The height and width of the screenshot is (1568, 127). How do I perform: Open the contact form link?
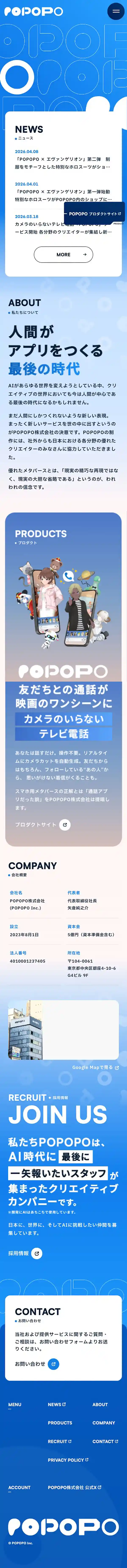[x=36, y=1363]
